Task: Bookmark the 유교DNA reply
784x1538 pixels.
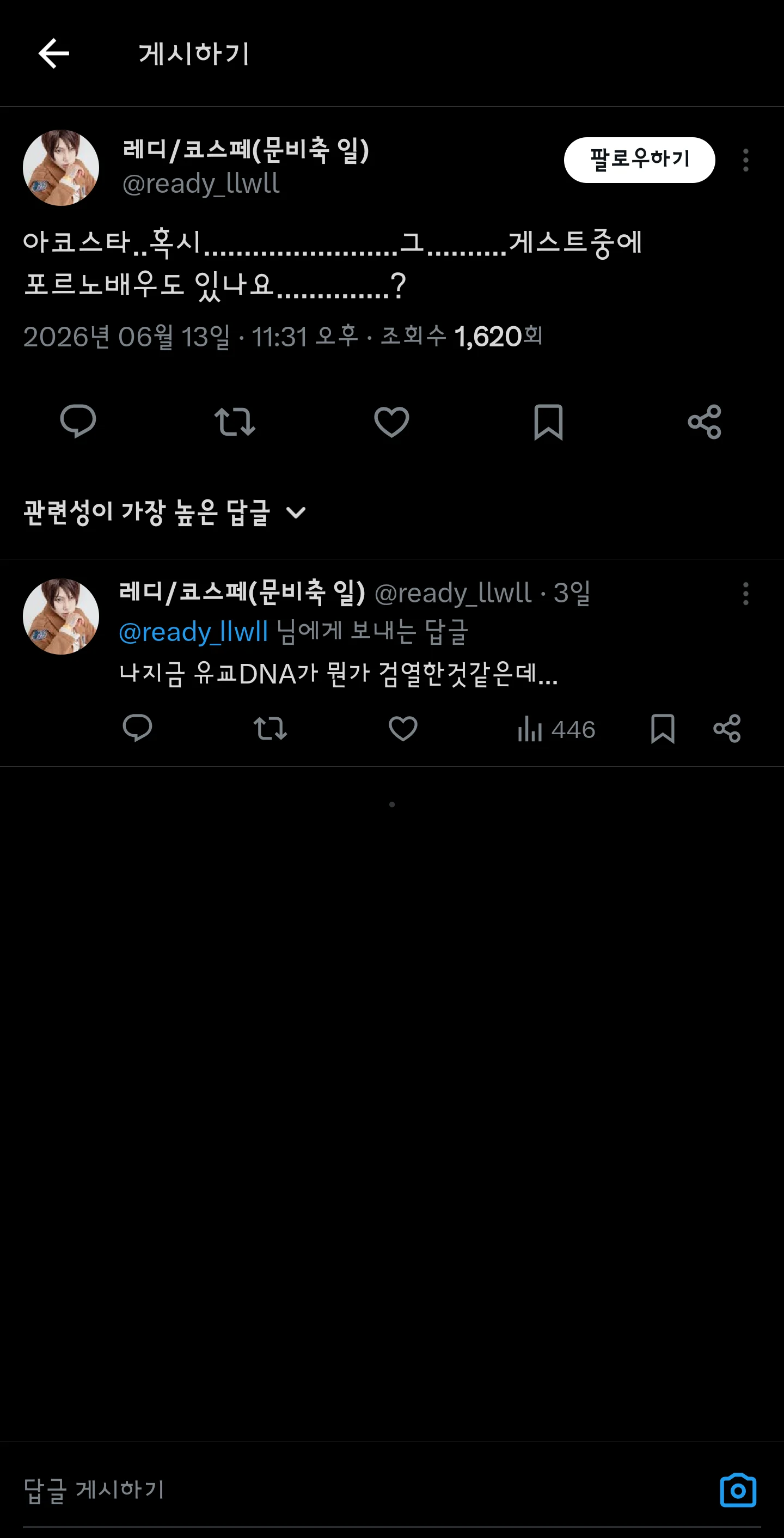Action: 662,728
